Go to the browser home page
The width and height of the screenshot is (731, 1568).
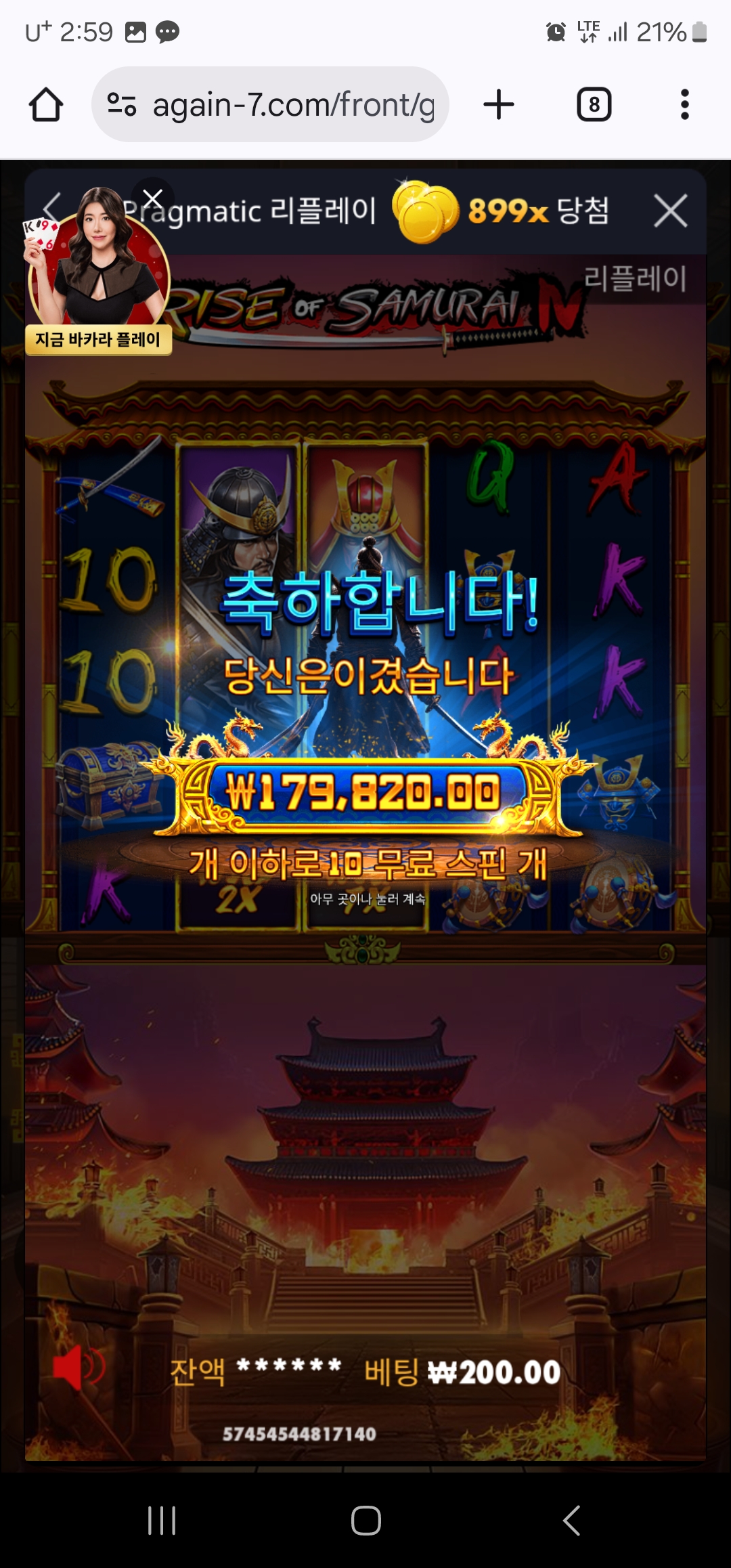point(46,105)
